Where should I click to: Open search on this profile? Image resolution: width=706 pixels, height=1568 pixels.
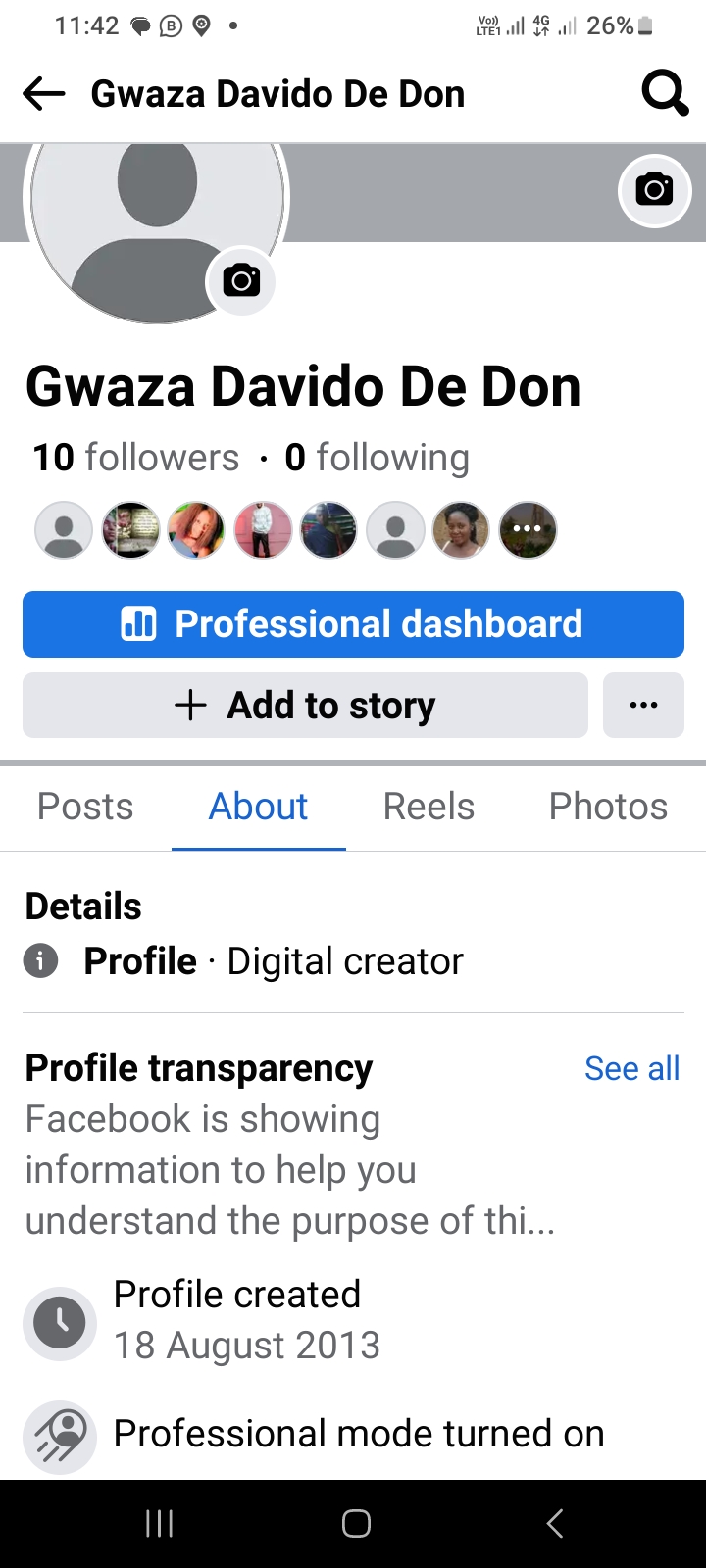[x=665, y=94]
